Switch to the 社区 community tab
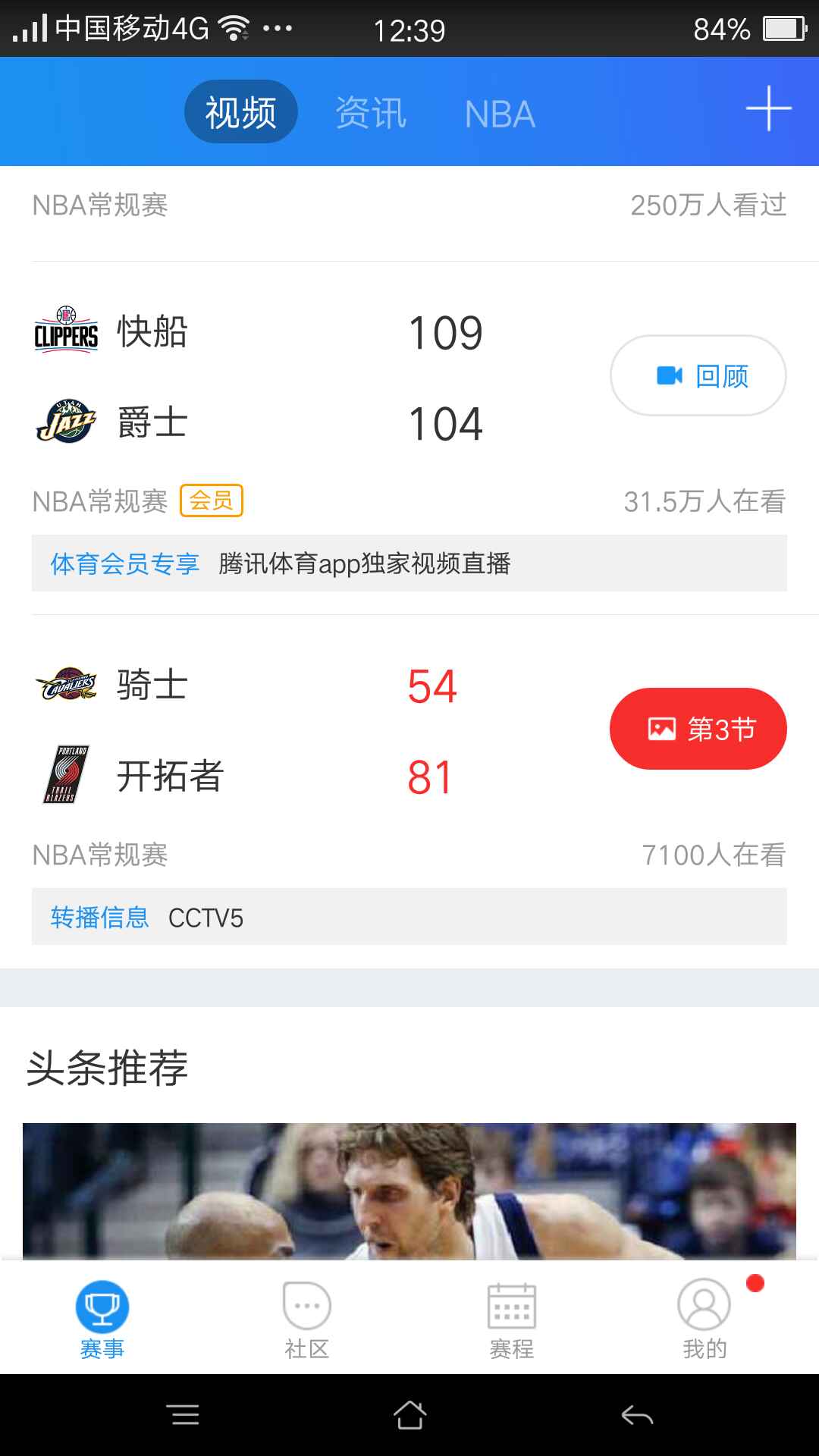This screenshot has width=819, height=1456. [x=306, y=1319]
